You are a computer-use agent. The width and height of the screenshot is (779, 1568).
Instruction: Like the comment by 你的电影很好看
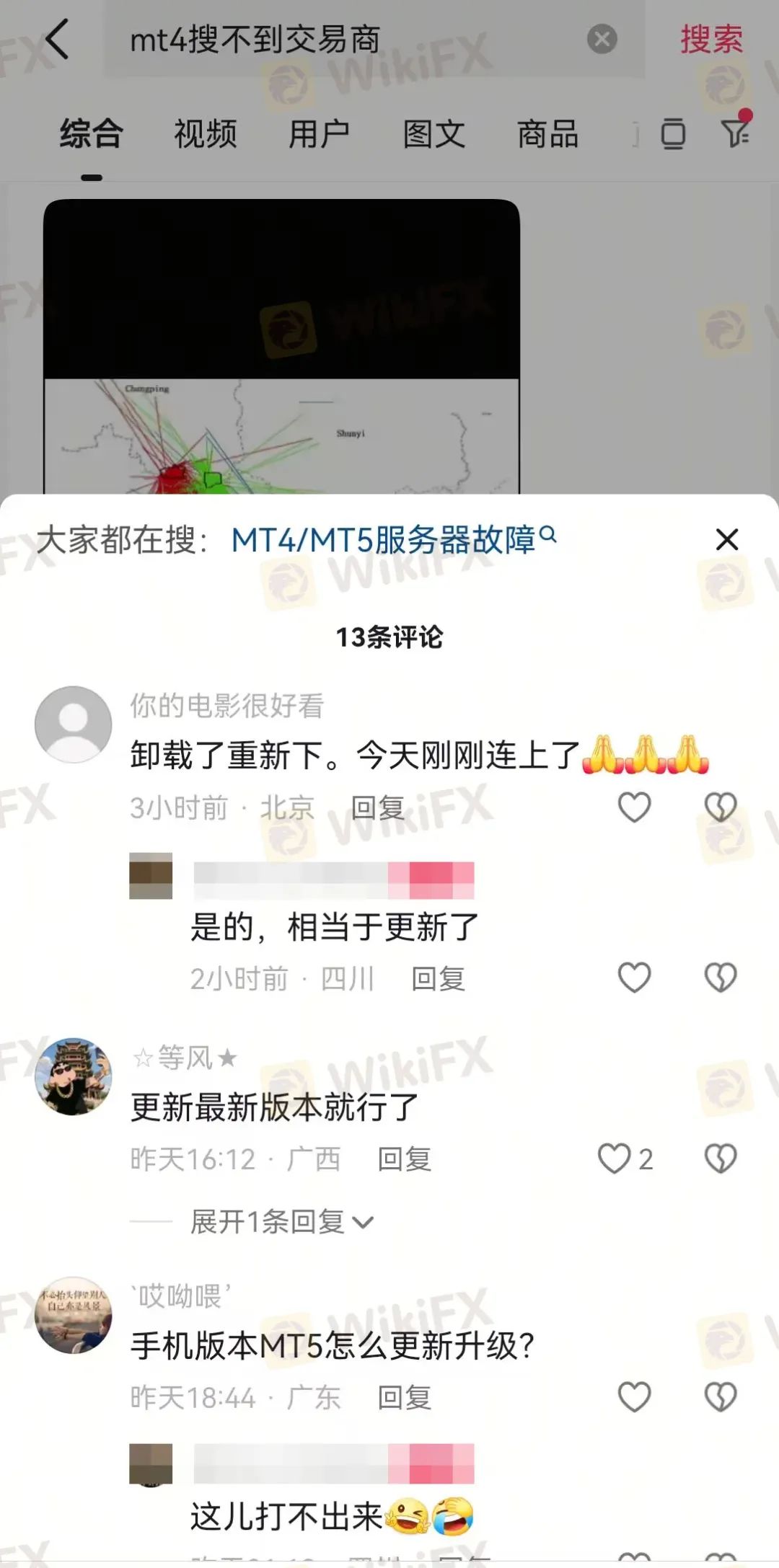pyautogui.click(x=635, y=807)
